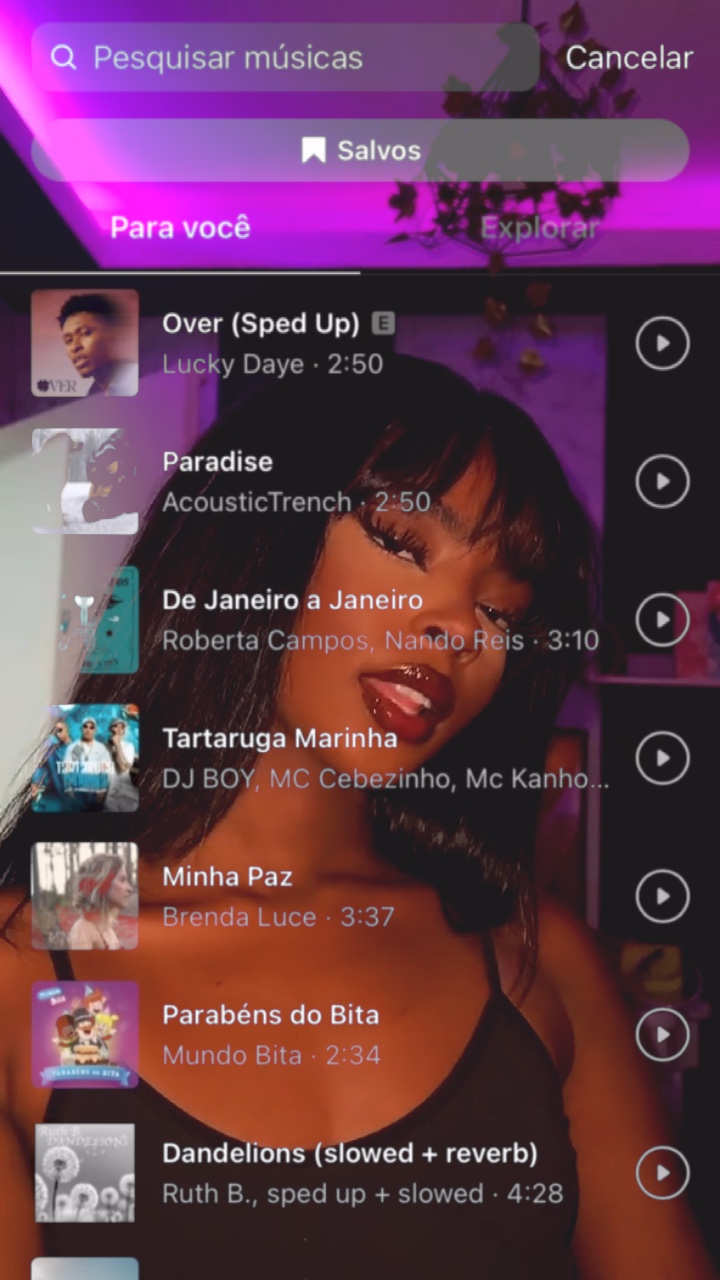The image size is (720, 1280).
Task: Open the Salvos saved songs
Action: point(360,151)
